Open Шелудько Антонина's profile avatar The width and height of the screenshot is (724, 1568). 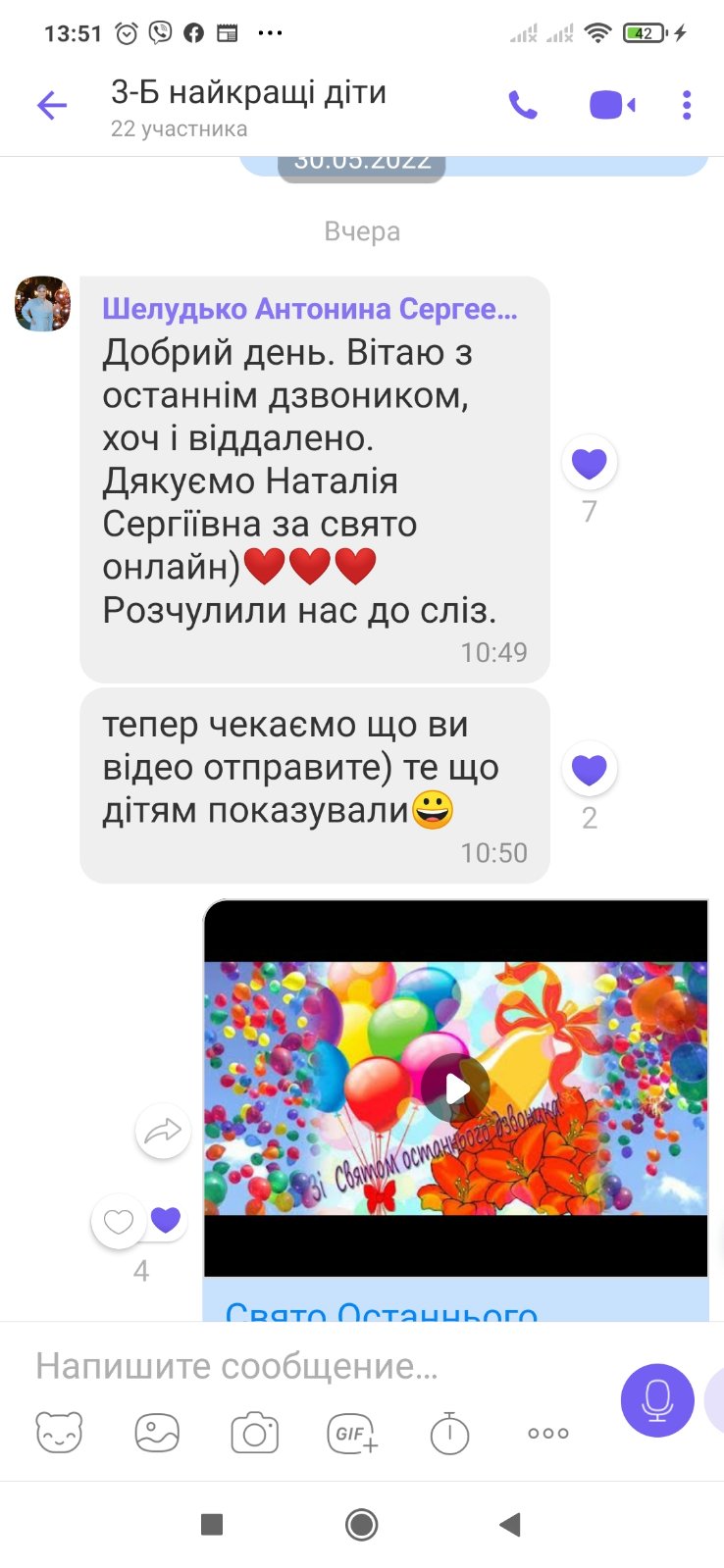(x=43, y=304)
